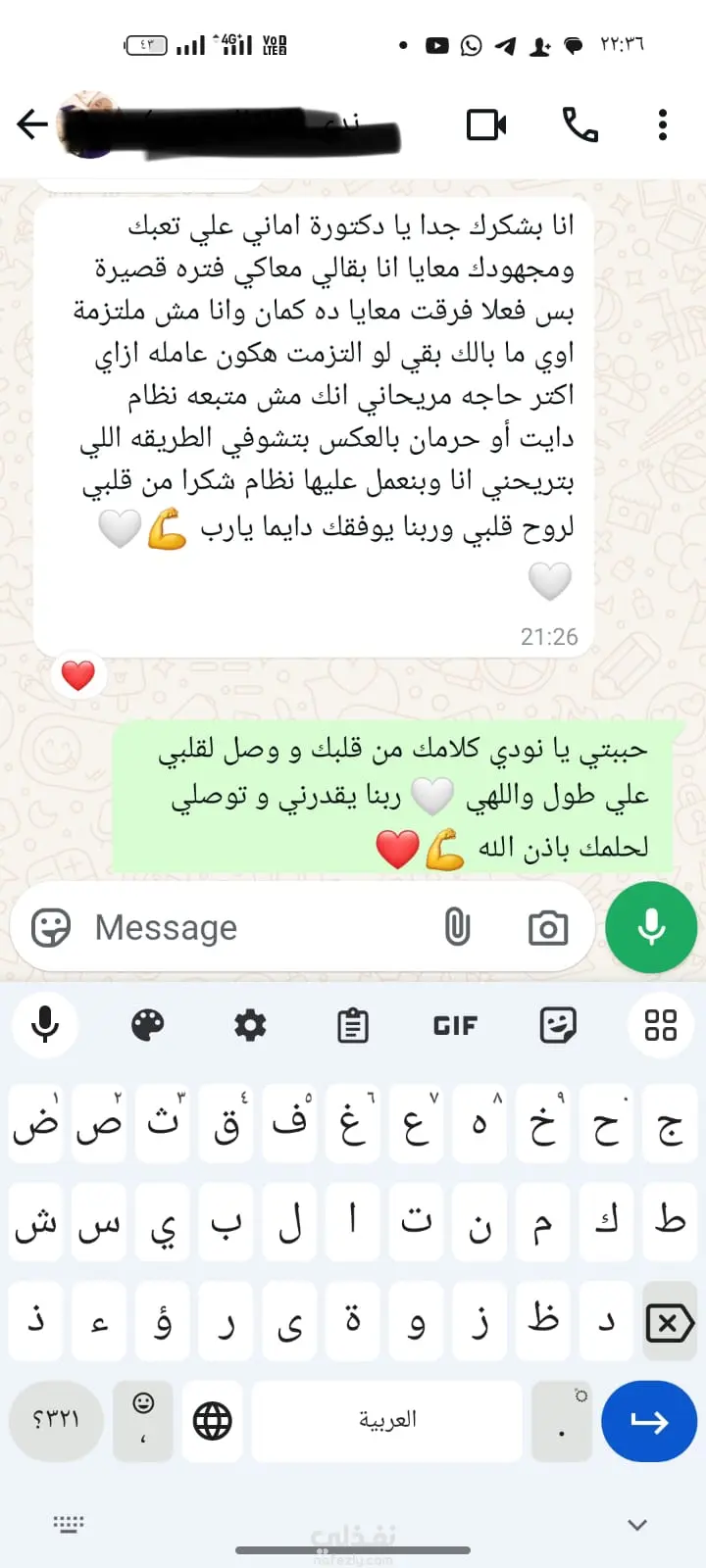Open the emoji and sticker picker

(51, 927)
